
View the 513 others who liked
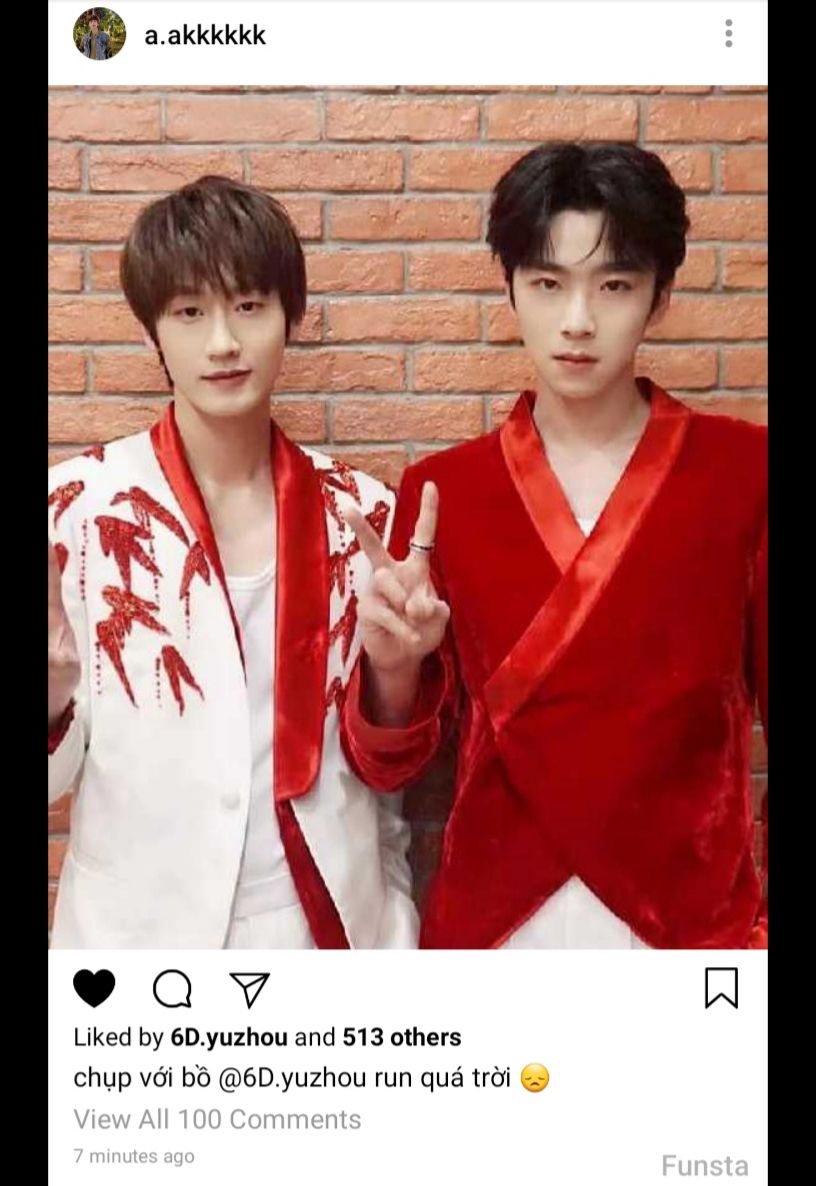tap(402, 1037)
